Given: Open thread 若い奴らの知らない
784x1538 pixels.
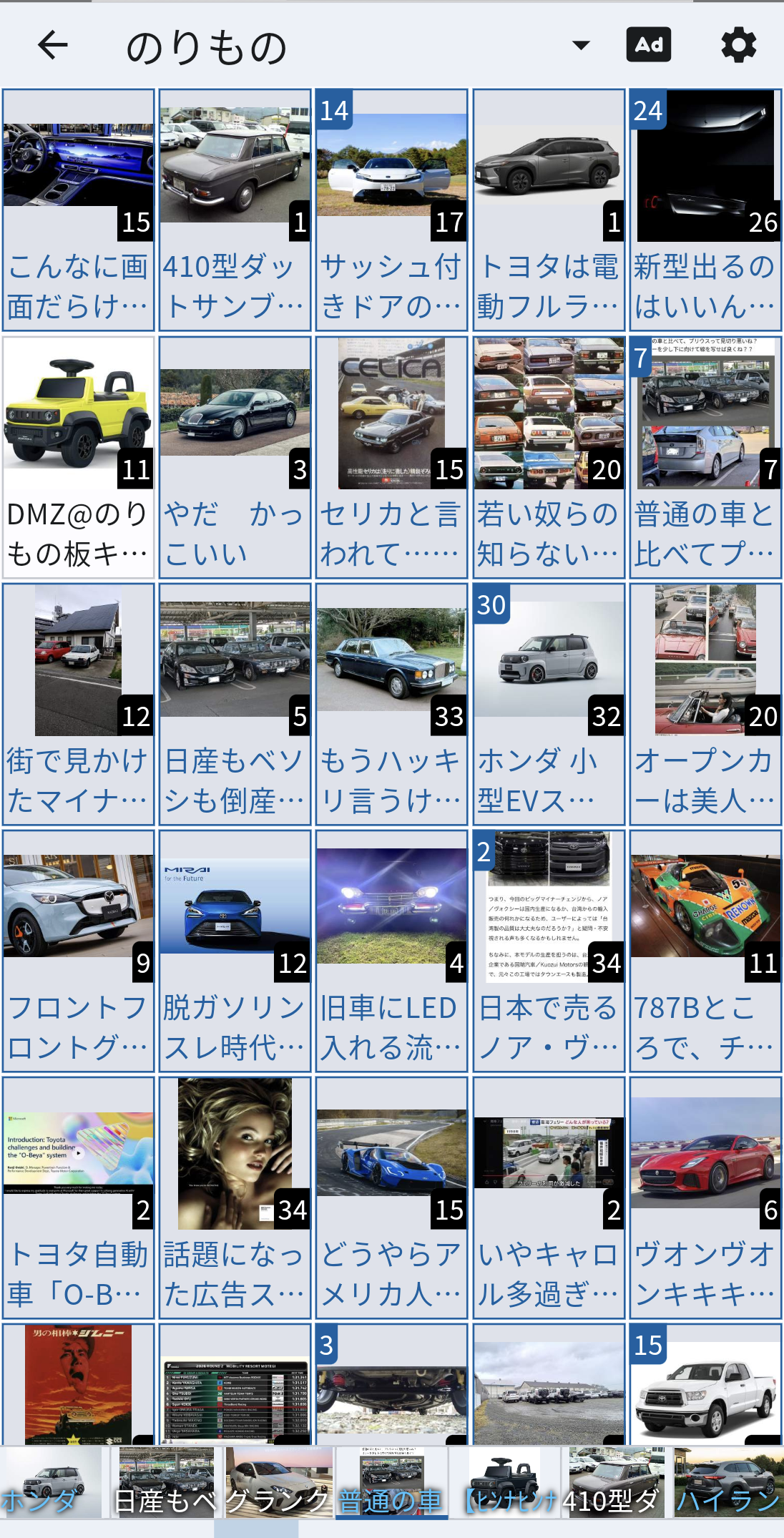Looking at the screenshot, I should [548, 457].
